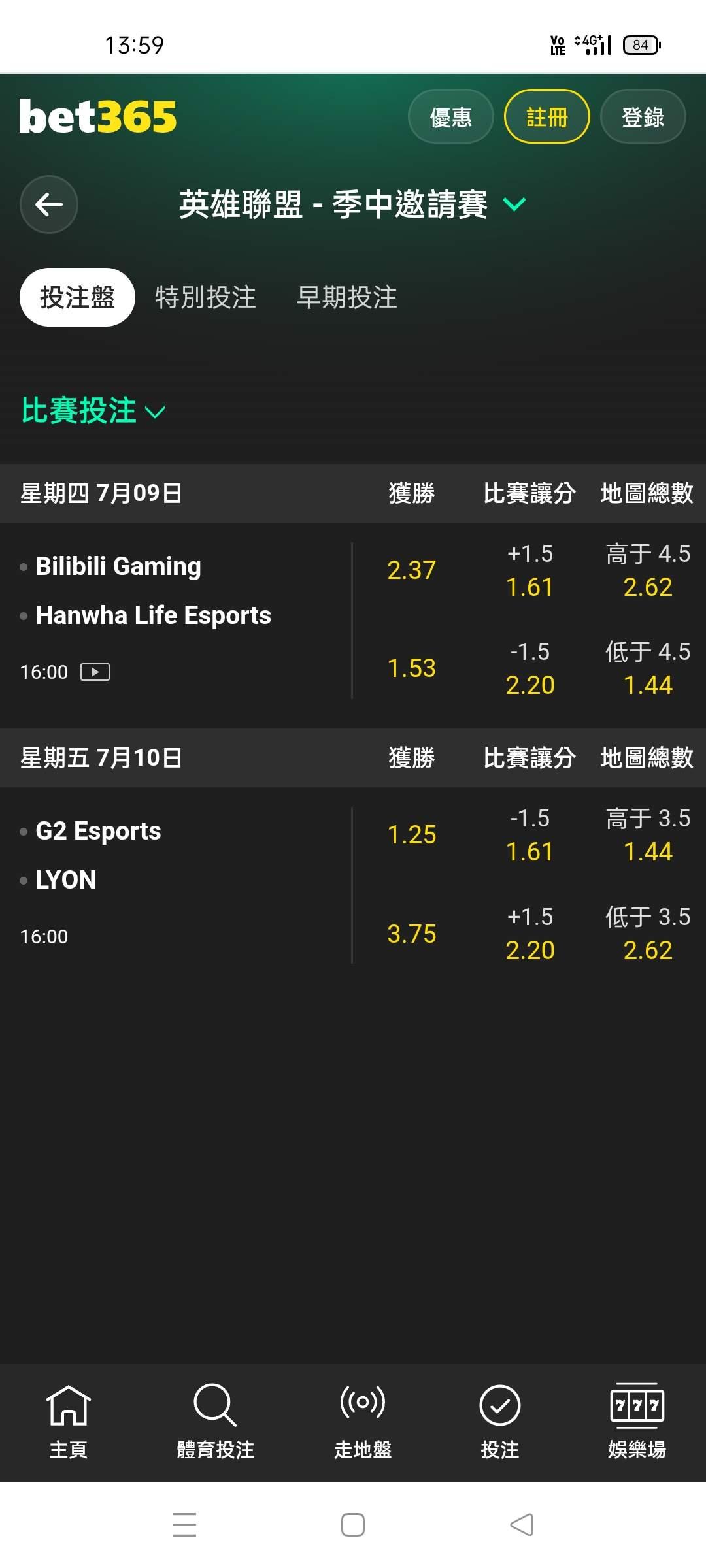Open the 走地盤 in-play tab

(x=363, y=1422)
